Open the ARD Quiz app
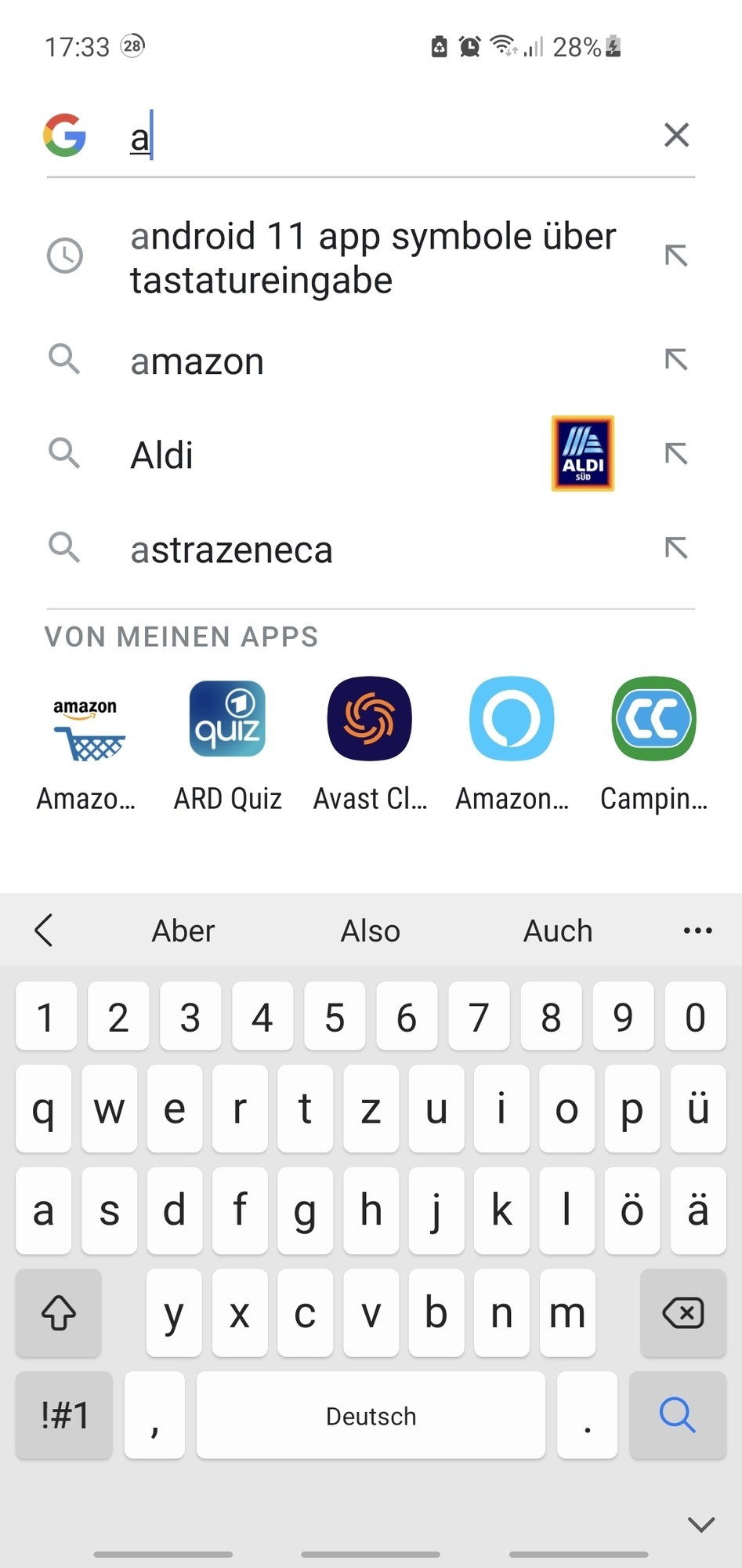742x1568 pixels. [227, 720]
